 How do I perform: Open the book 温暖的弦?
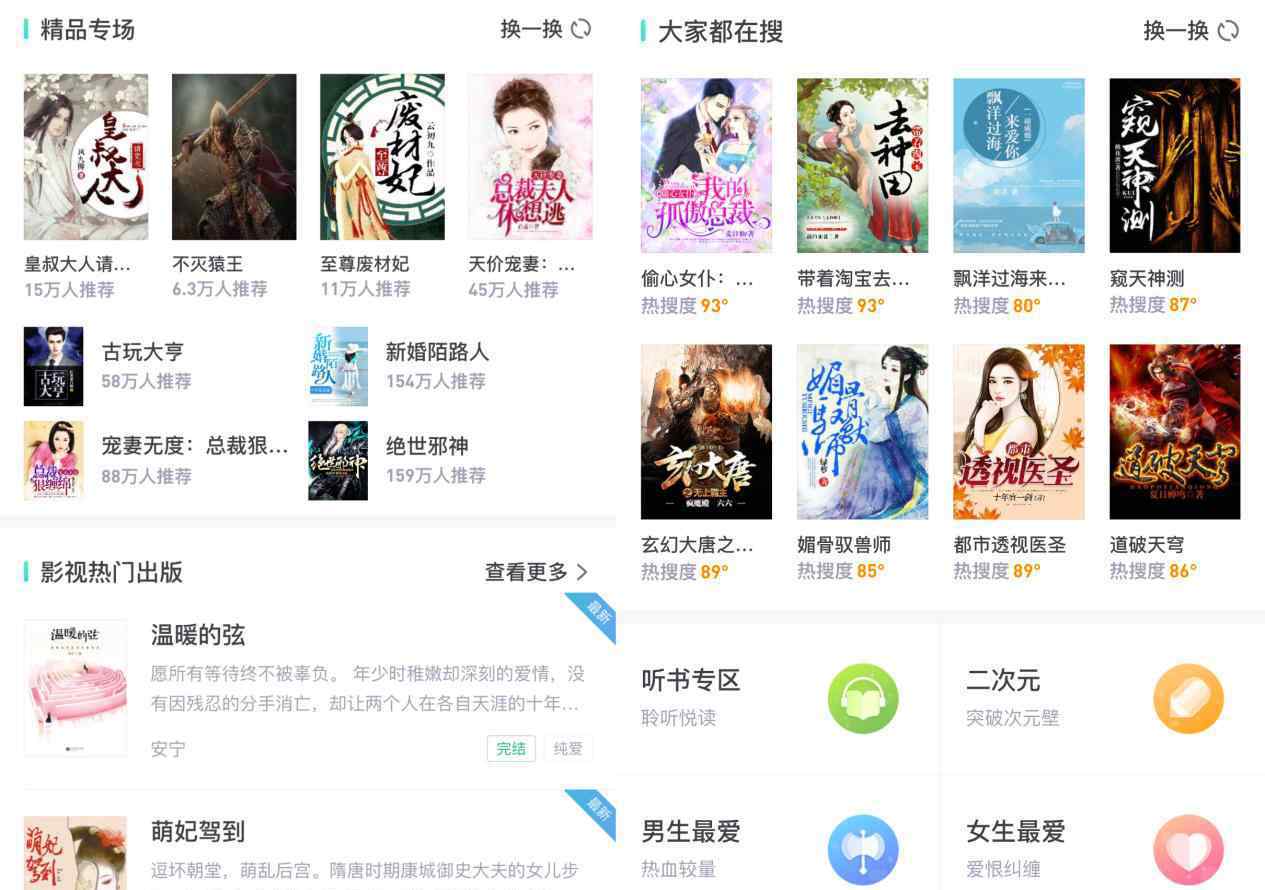pyautogui.click(x=198, y=636)
